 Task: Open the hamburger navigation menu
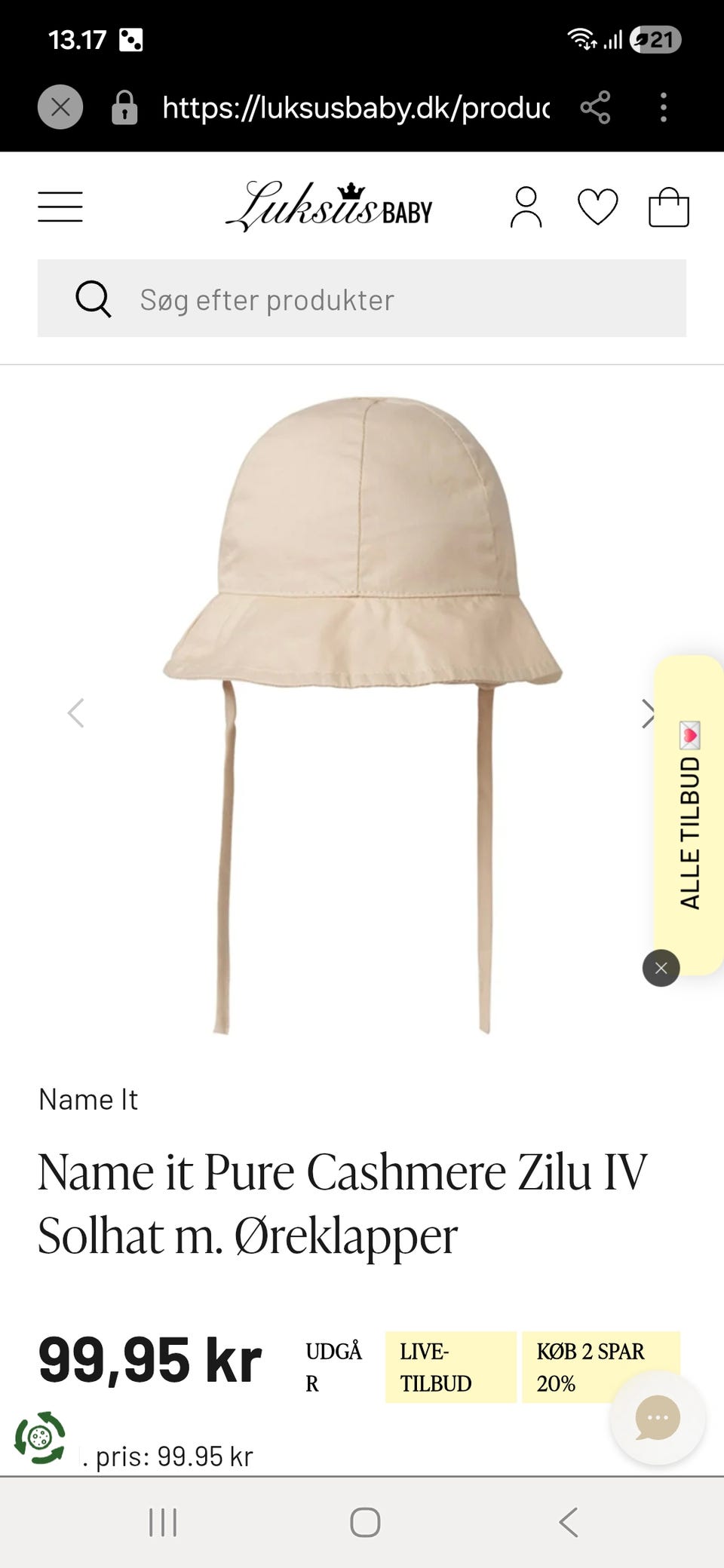pyautogui.click(x=60, y=207)
